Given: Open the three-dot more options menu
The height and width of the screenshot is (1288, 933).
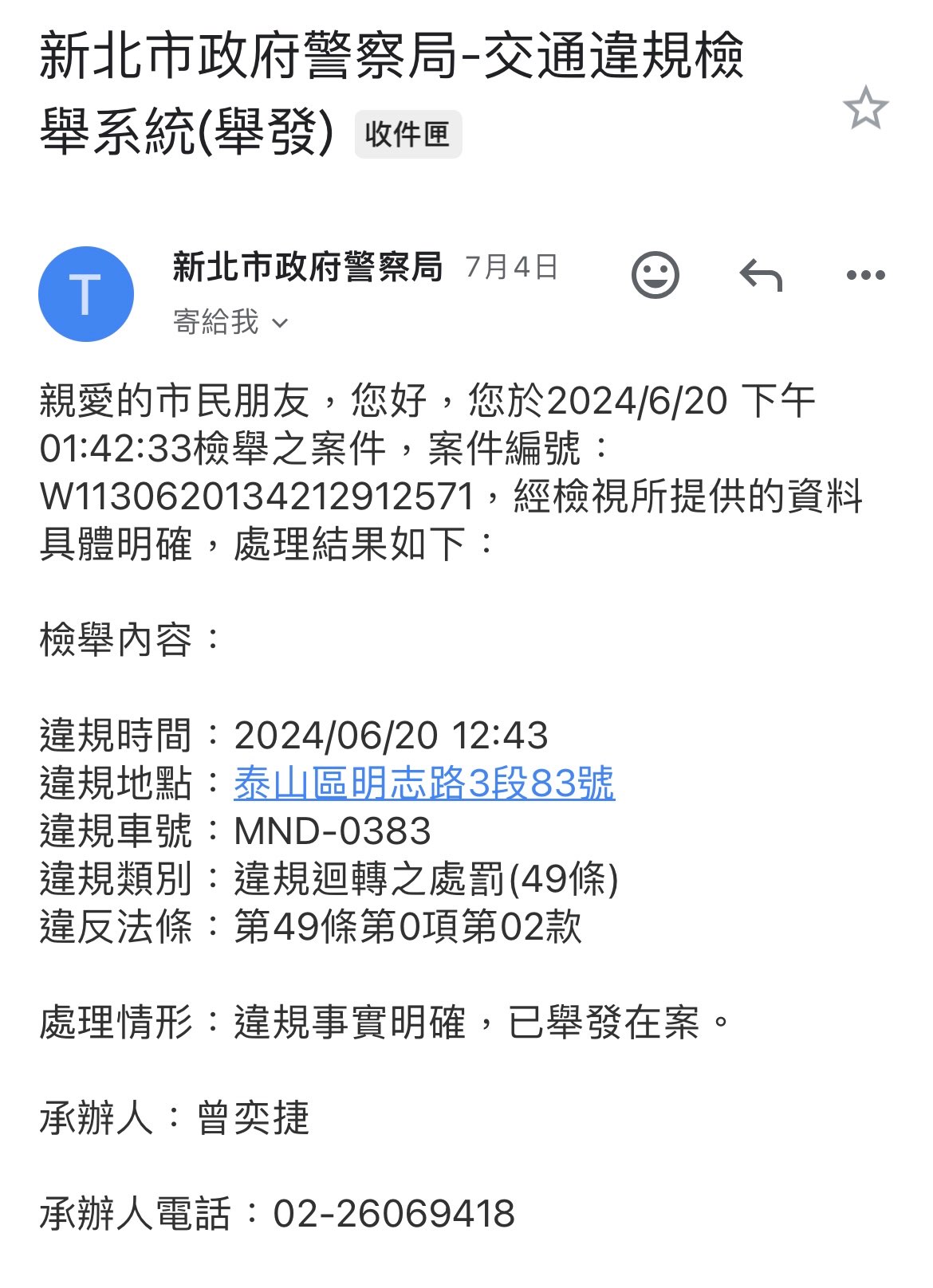Looking at the screenshot, I should tap(865, 276).
